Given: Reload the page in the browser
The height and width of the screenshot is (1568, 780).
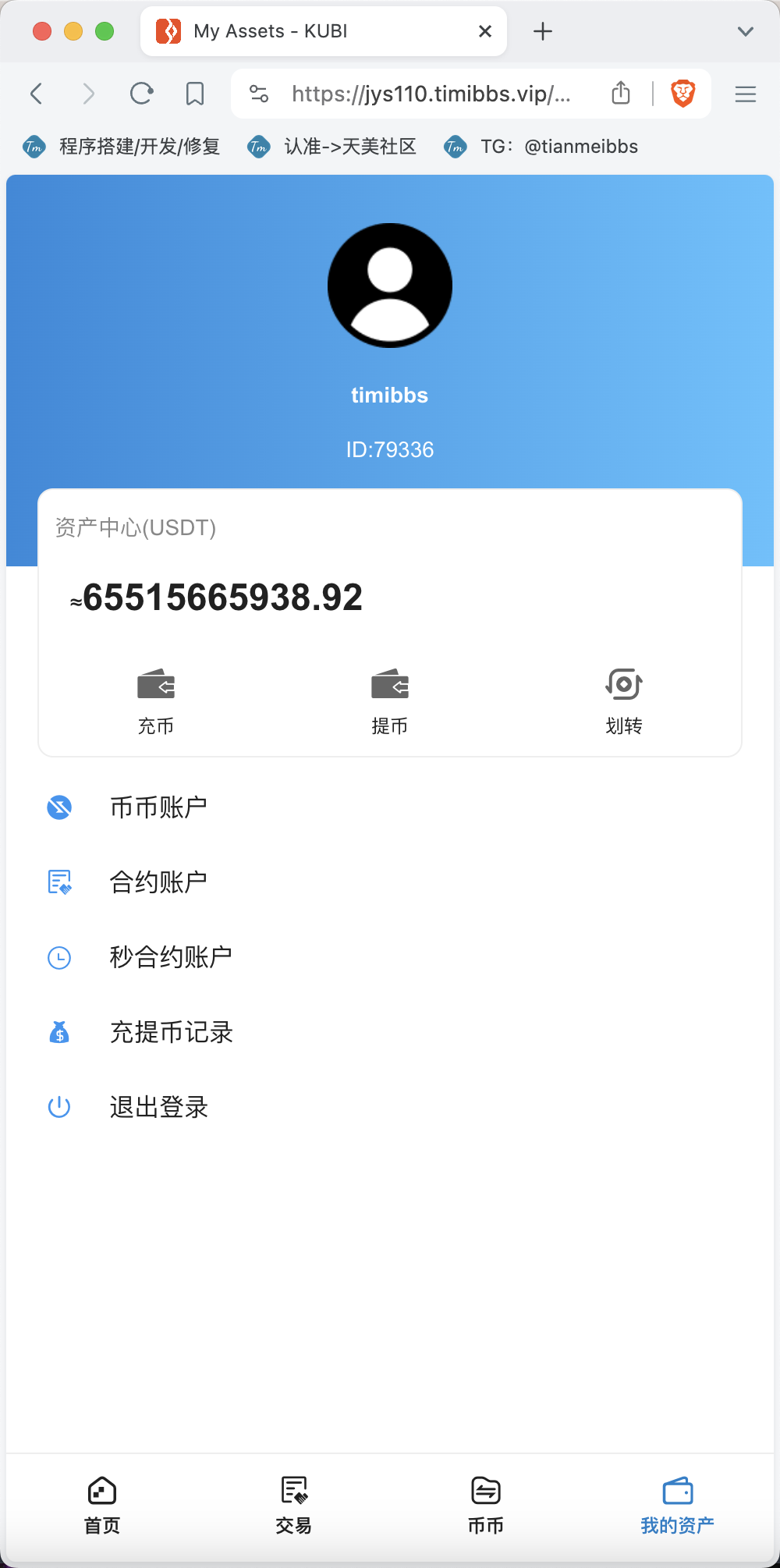Looking at the screenshot, I should pyautogui.click(x=142, y=94).
